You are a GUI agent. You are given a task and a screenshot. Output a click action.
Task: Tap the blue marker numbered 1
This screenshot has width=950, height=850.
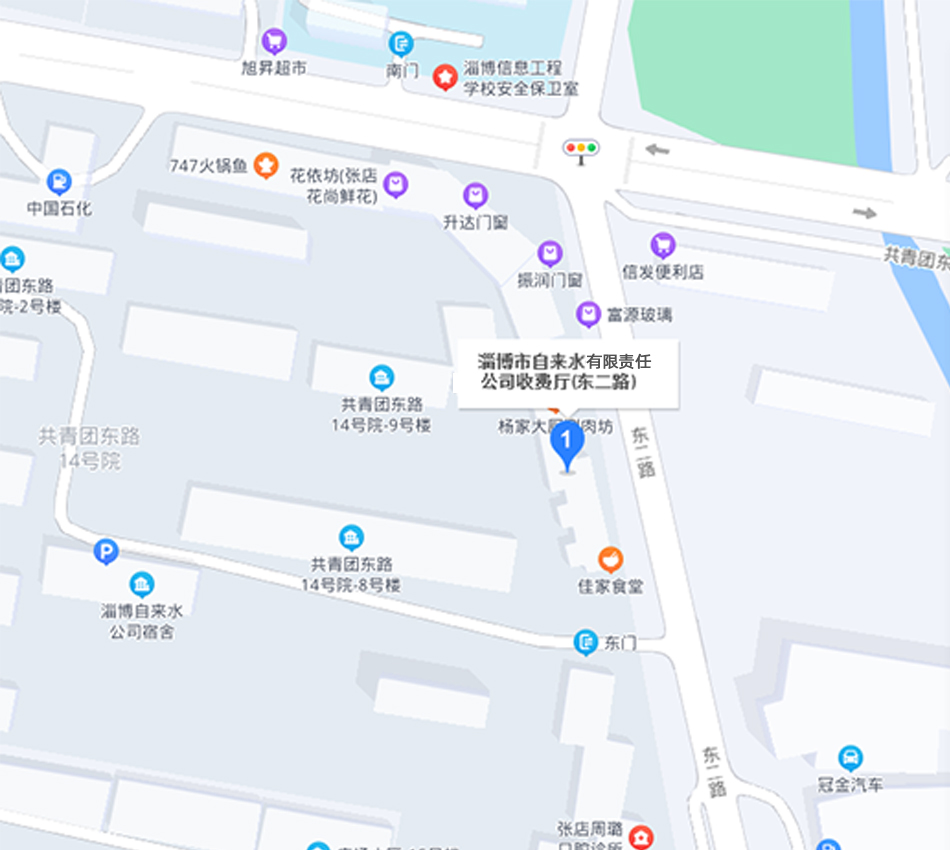click(x=567, y=441)
